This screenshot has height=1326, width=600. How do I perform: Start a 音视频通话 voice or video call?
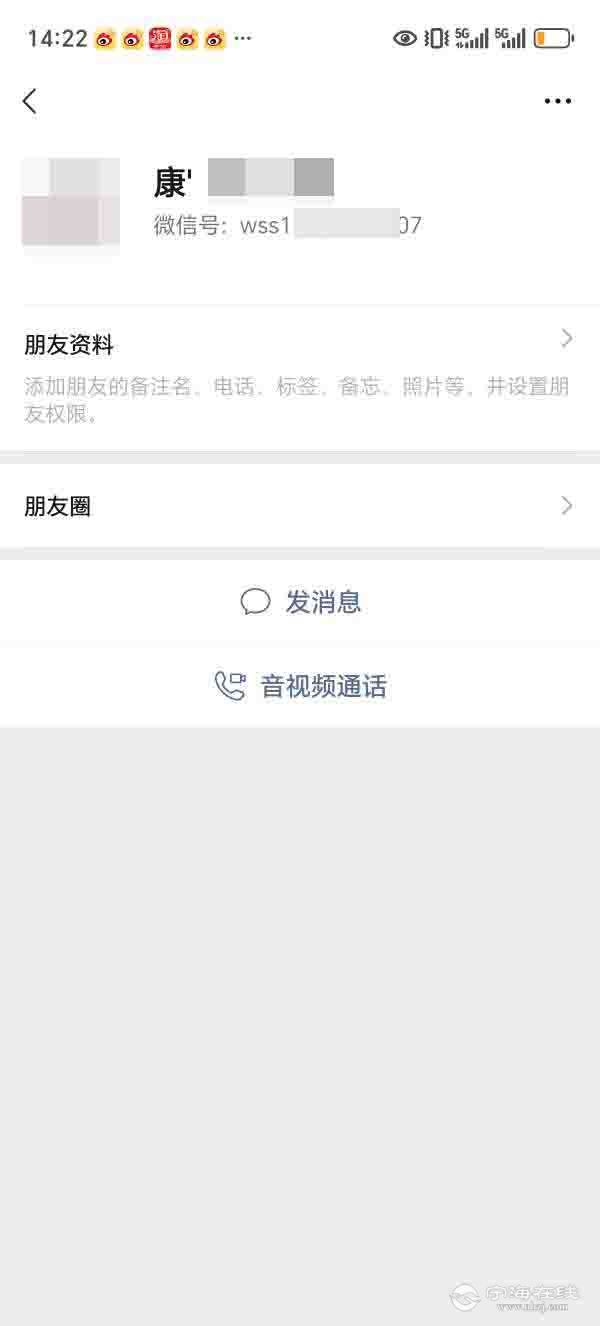300,687
